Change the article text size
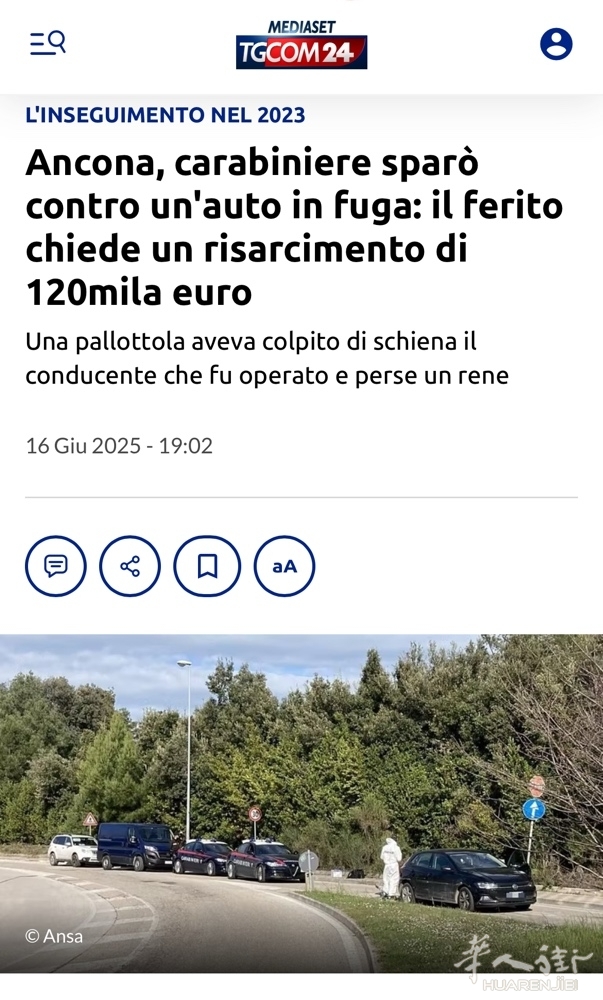Viewport: 603px width, 1000px height. pyautogui.click(x=284, y=566)
